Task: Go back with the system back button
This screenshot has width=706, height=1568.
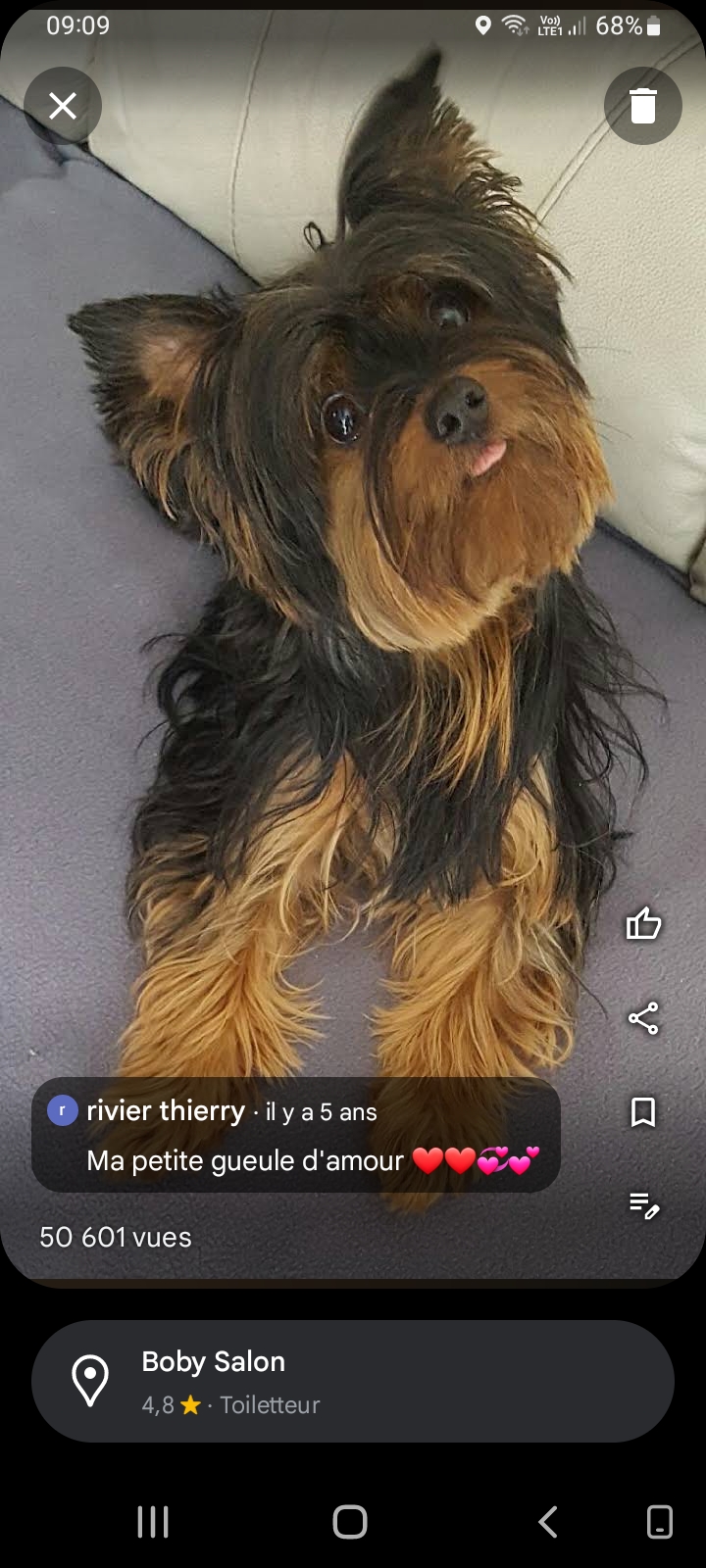Action: 548,1522
